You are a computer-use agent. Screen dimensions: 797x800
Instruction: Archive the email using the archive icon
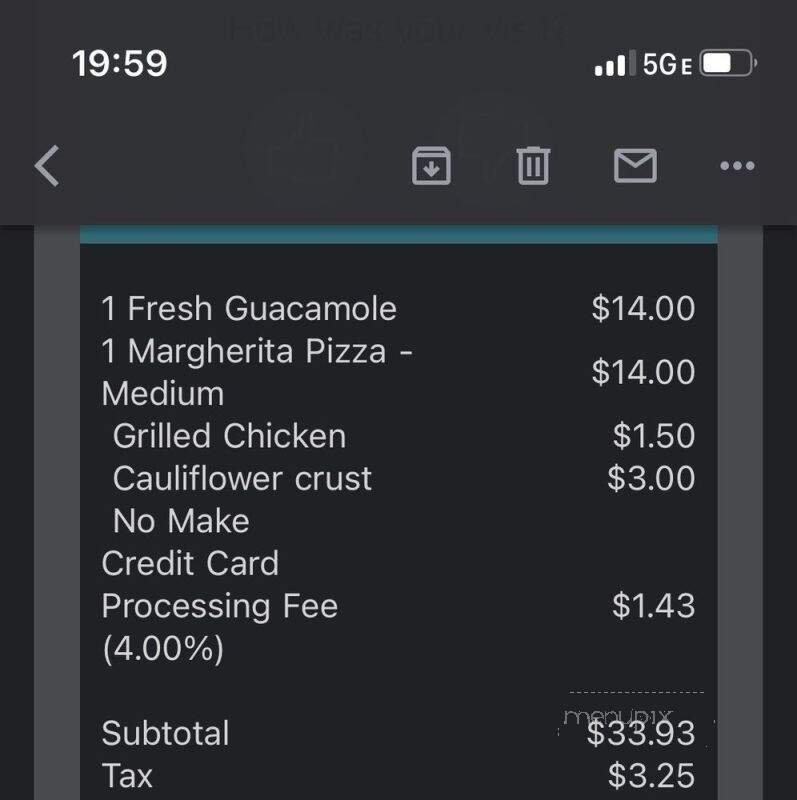click(430, 165)
